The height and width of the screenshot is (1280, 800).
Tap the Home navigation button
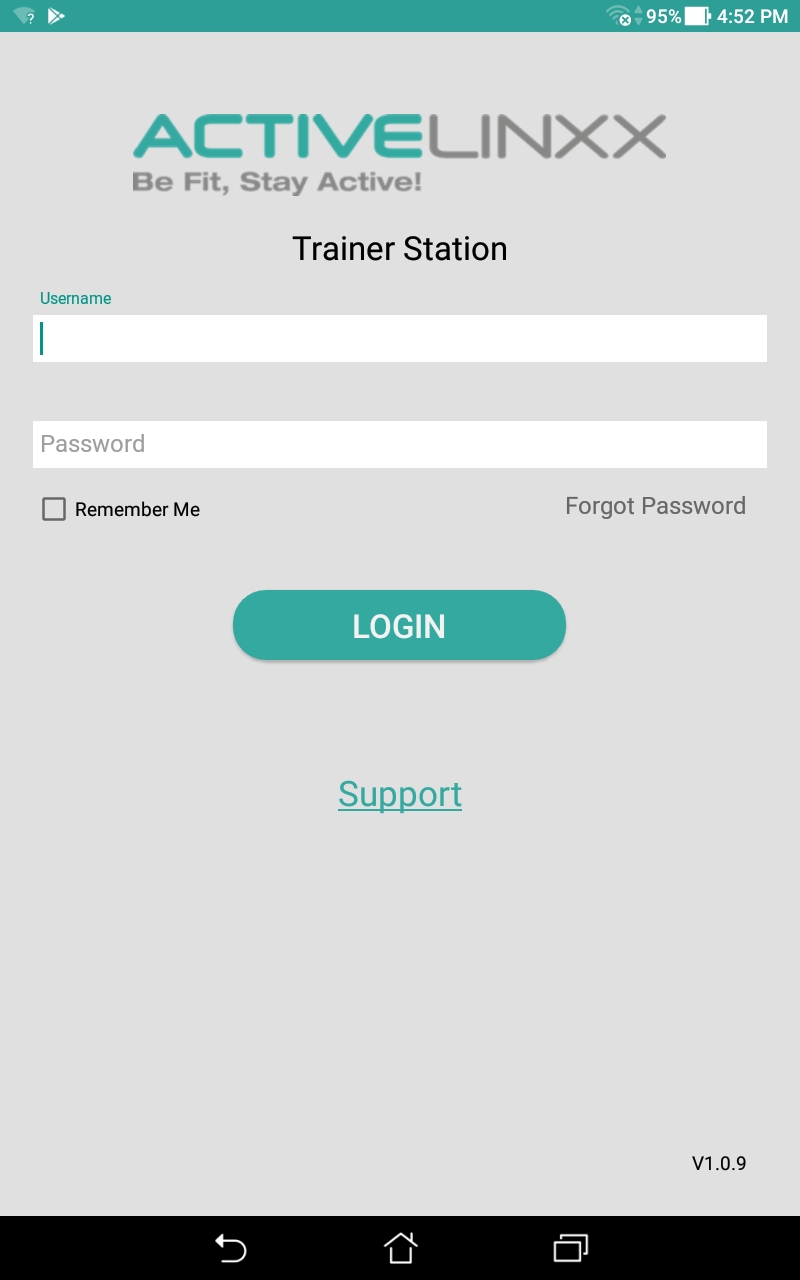click(x=400, y=1248)
